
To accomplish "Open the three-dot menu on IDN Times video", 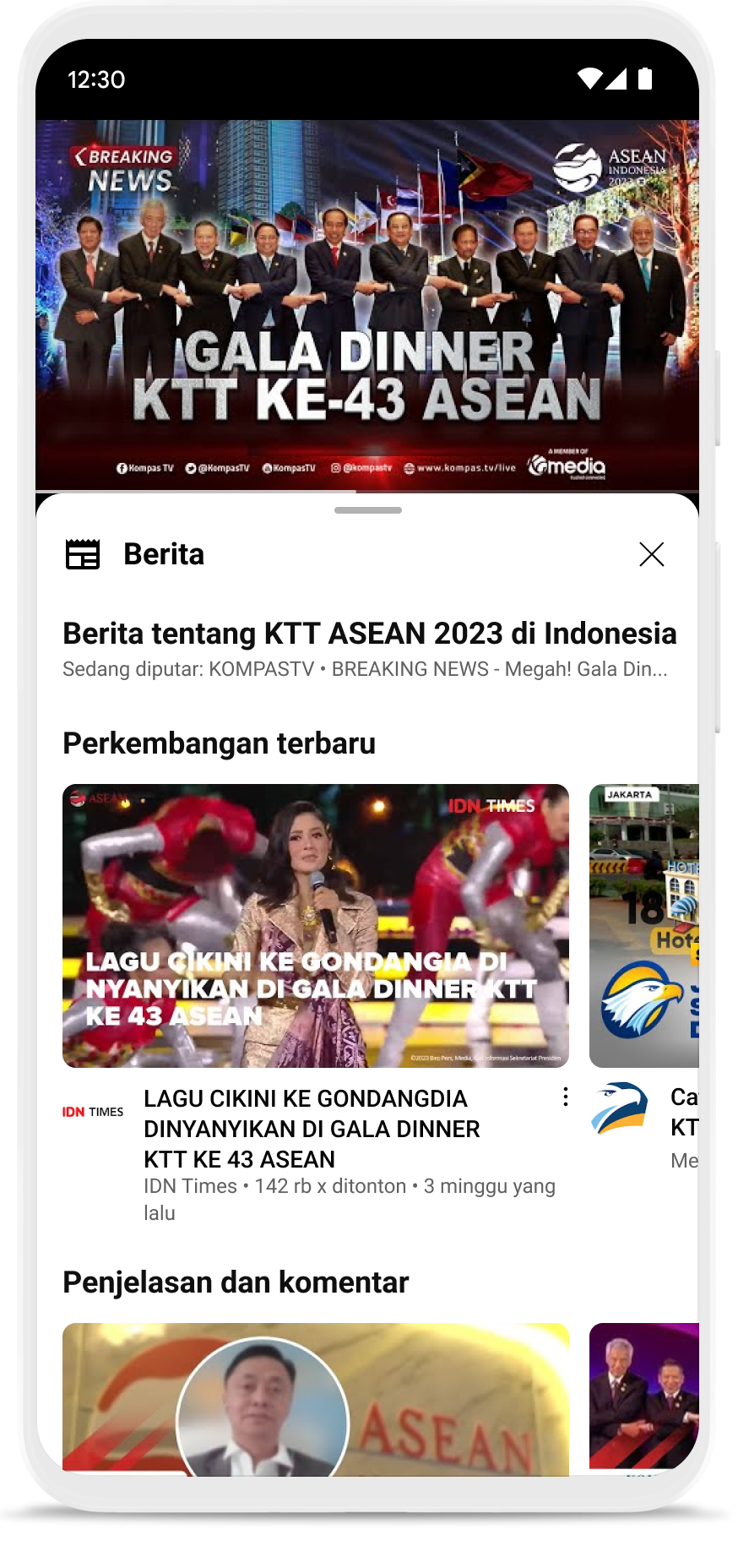I will click(564, 1096).
